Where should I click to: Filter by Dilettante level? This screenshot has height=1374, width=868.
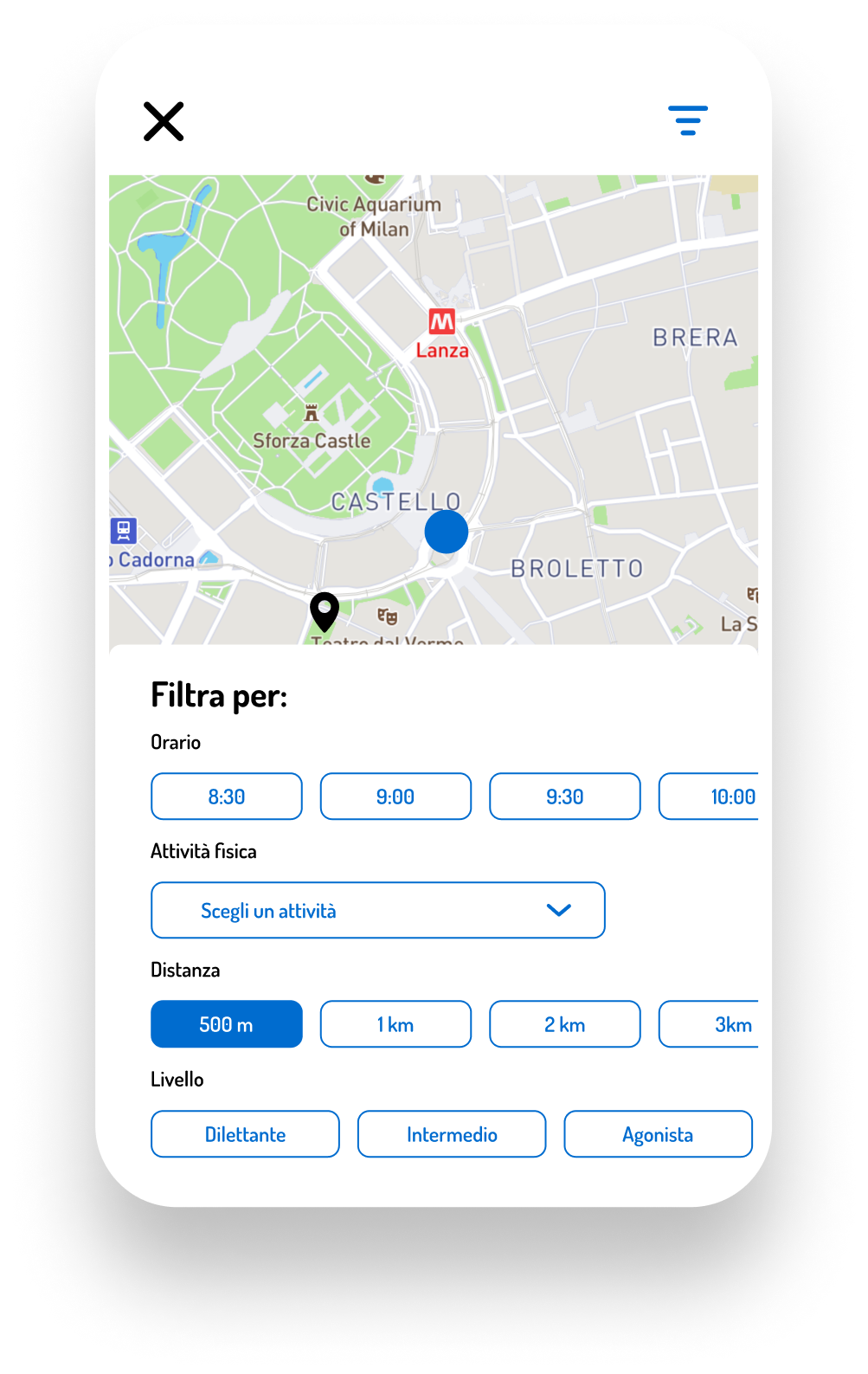pos(245,1134)
